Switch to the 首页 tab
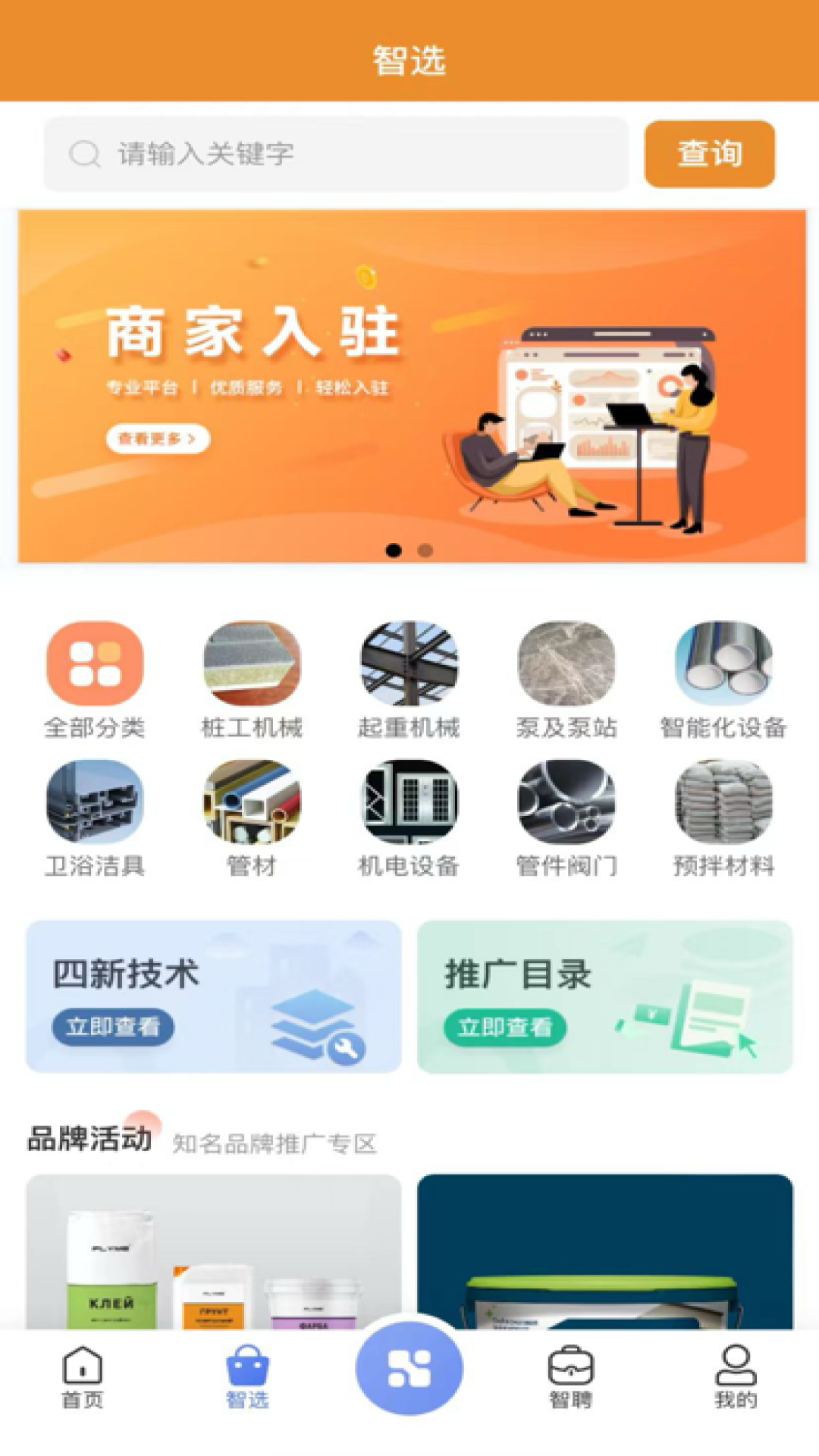The image size is (819, 1456). click(83, 1376)
